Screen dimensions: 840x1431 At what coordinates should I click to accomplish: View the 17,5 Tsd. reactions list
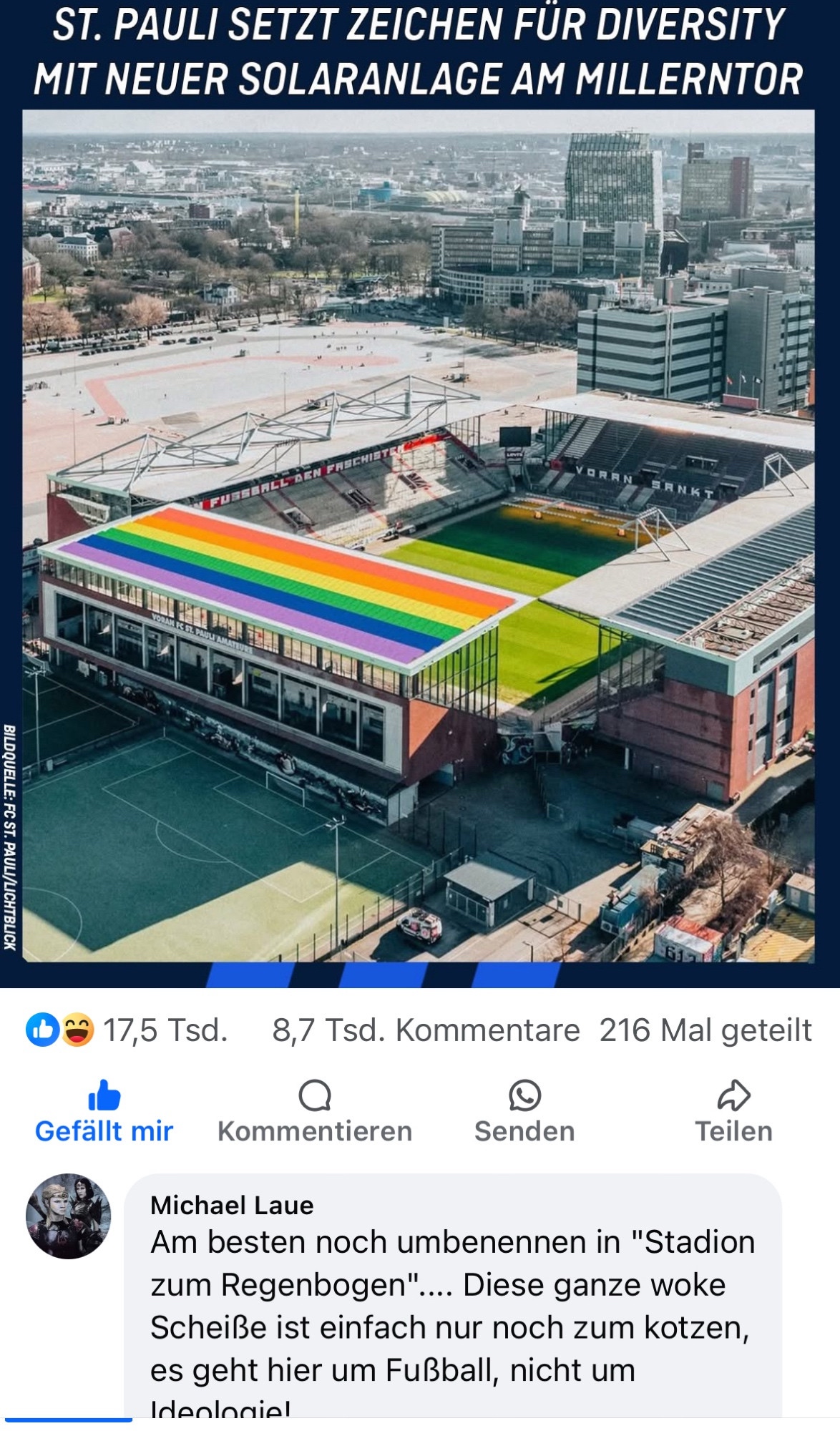tap(127, 1030)
